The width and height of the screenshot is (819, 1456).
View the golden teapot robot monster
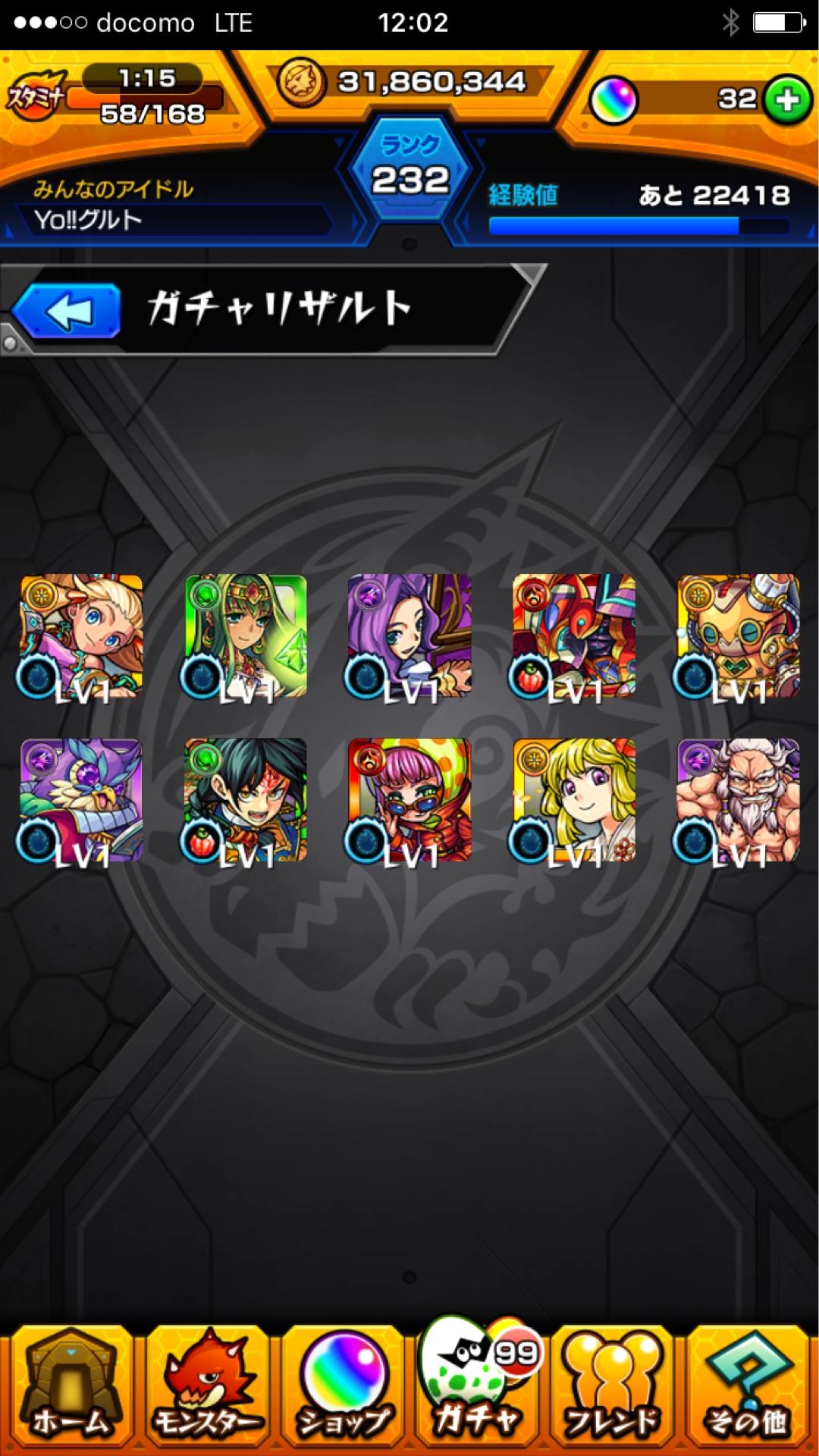tap(738, 635)
